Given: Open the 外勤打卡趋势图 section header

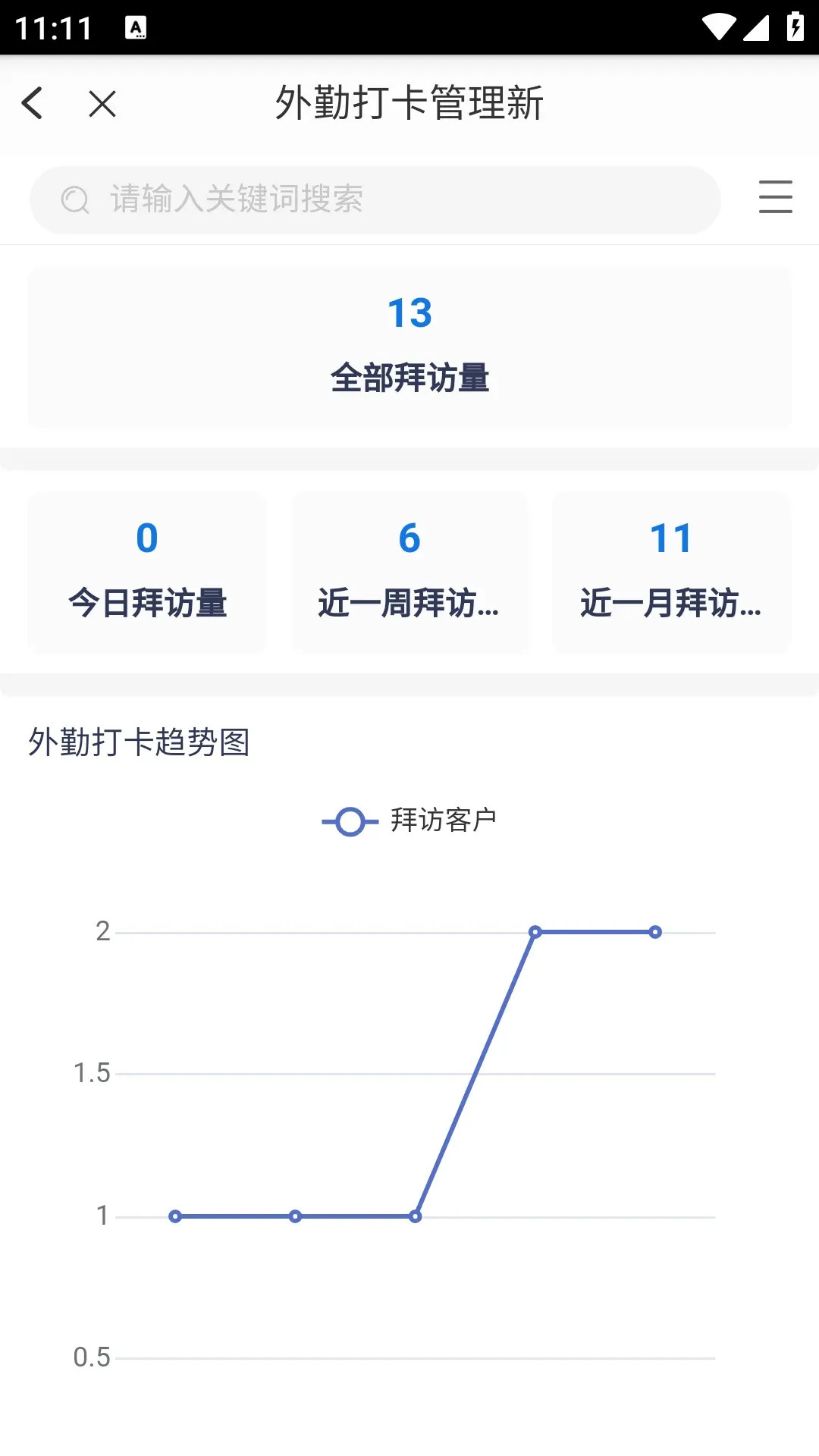Looking at the screenshot, I should (140, 743).
